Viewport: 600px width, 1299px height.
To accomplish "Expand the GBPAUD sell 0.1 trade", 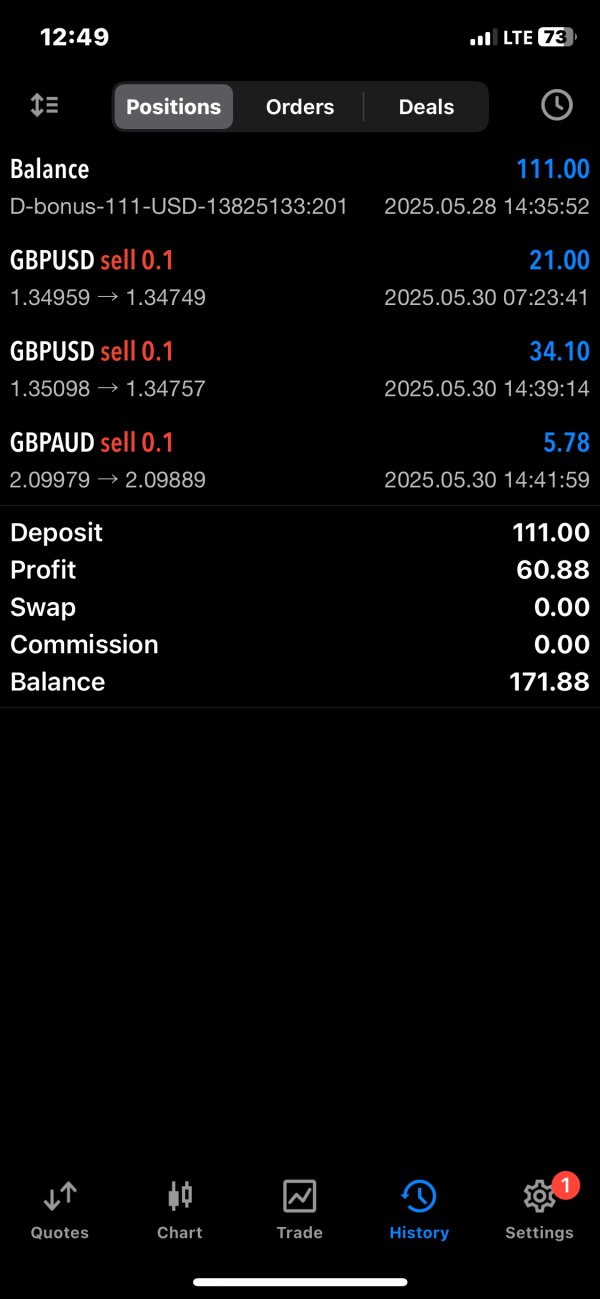I will tap(300, 460).
